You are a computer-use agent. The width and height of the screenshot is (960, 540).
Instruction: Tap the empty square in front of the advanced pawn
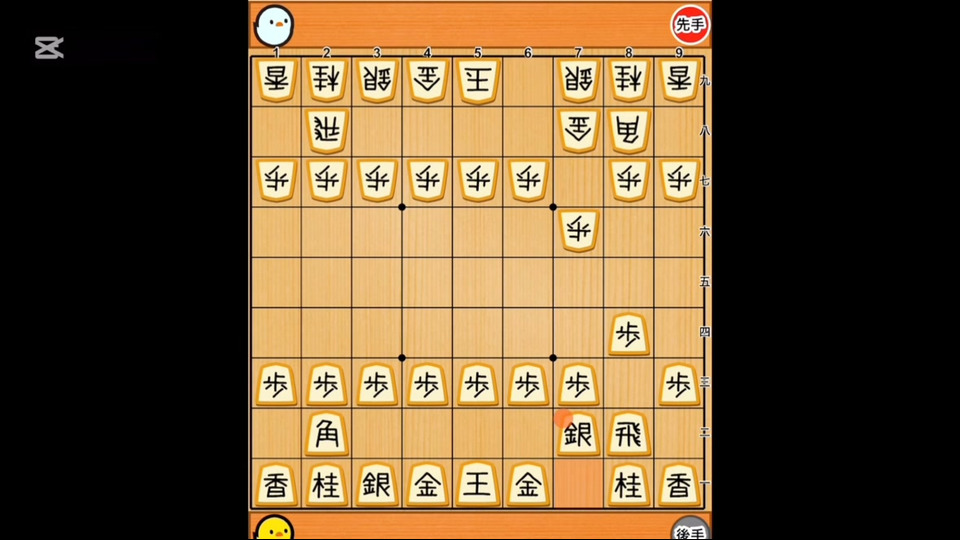629,283
